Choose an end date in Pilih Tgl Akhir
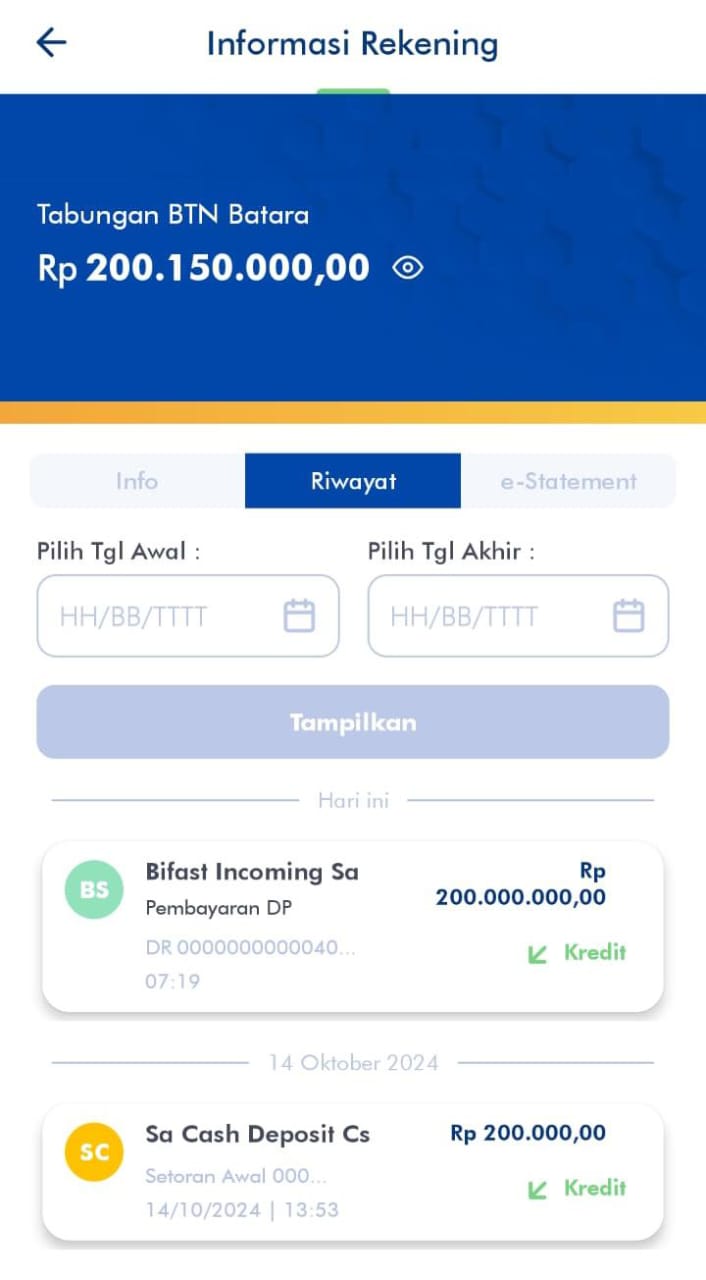 pyautogui.click(x=518, y=616)
